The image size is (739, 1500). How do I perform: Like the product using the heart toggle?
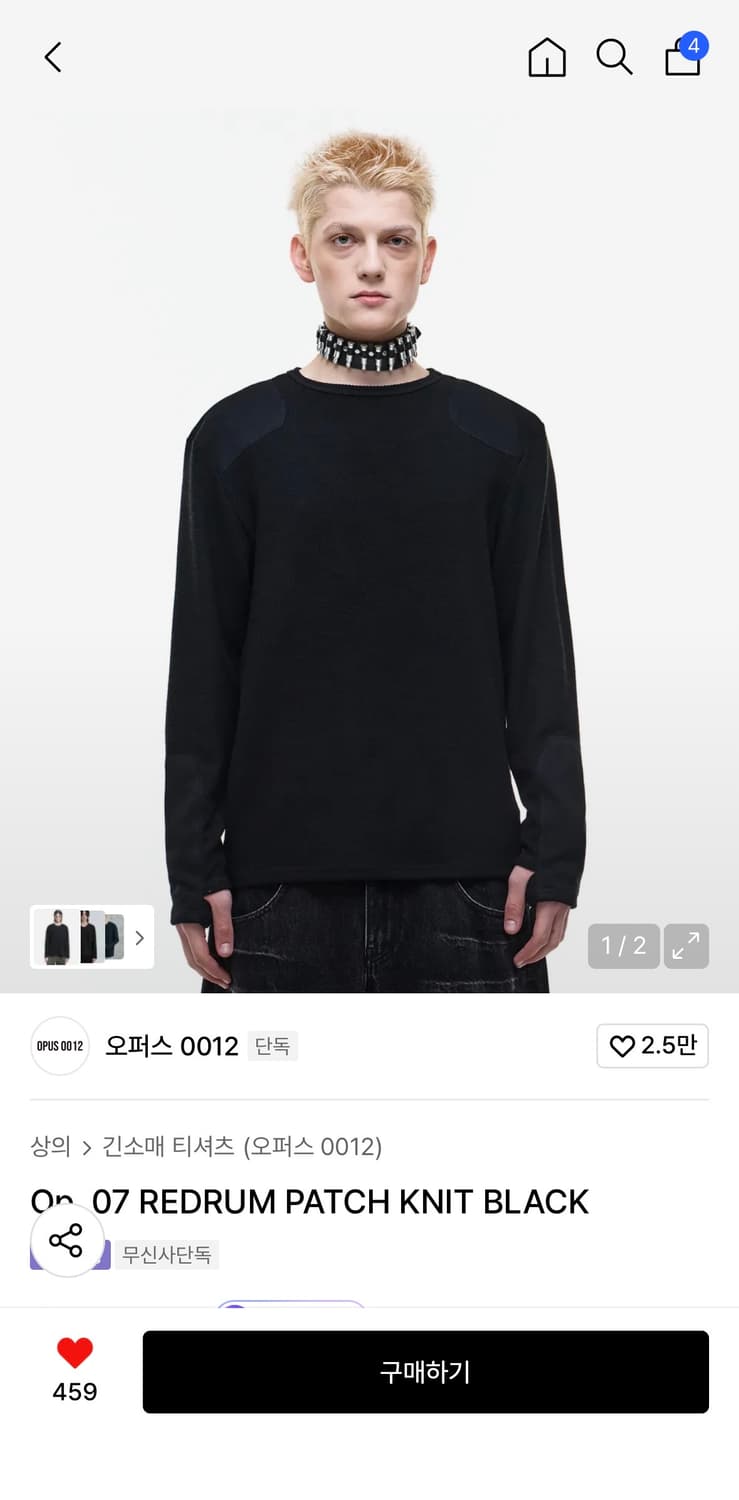coord(73,1351)
